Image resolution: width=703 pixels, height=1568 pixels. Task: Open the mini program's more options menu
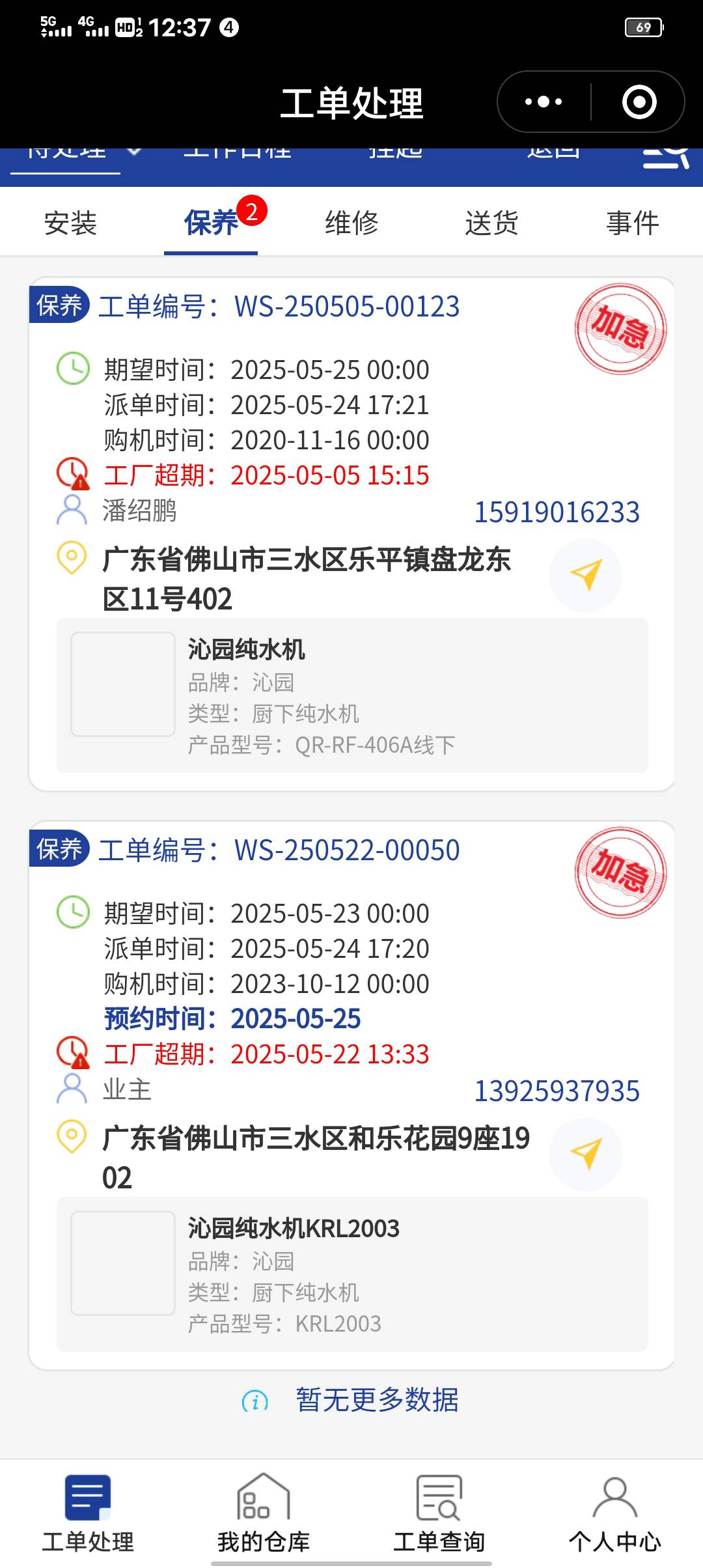(x=544, y=102)
